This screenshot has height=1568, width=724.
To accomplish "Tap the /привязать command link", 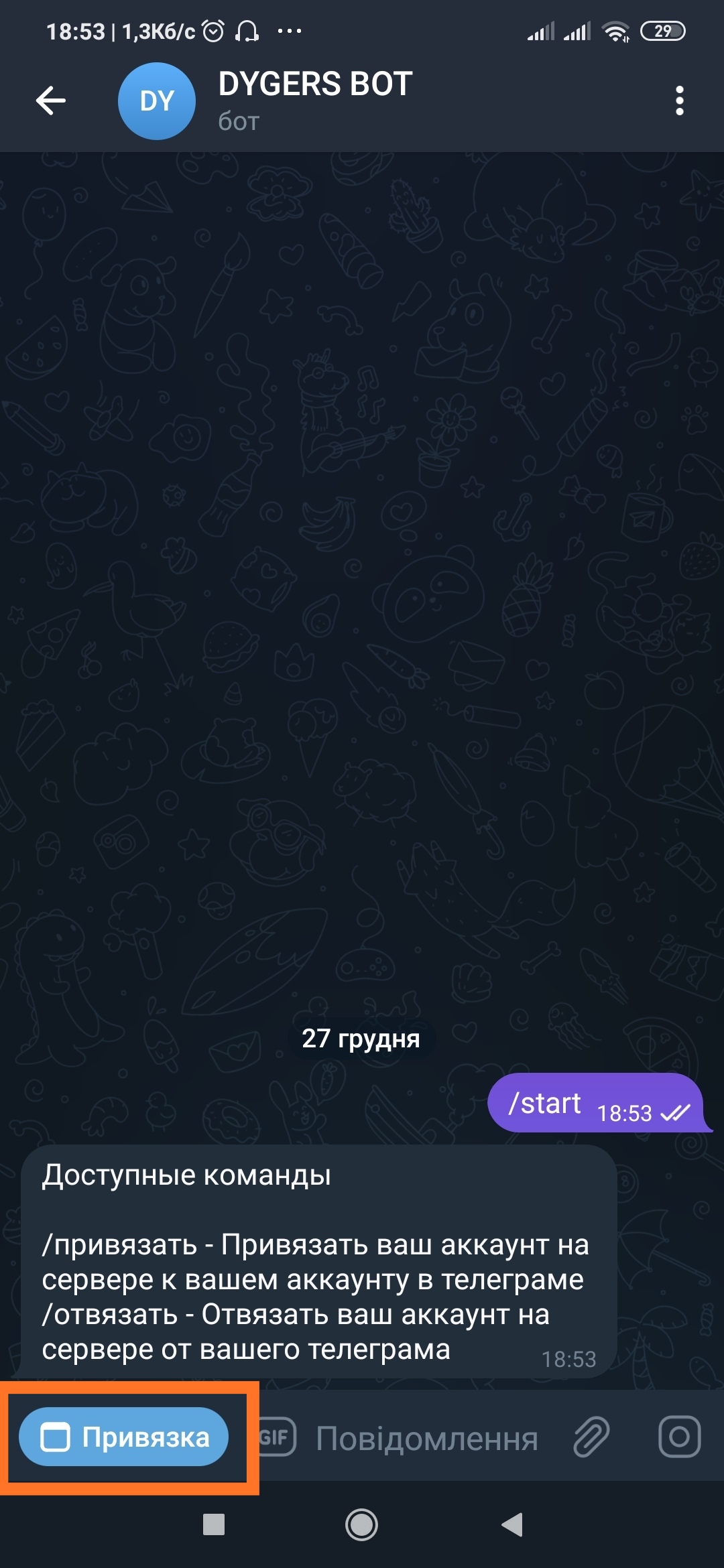I will (119, 1245).
